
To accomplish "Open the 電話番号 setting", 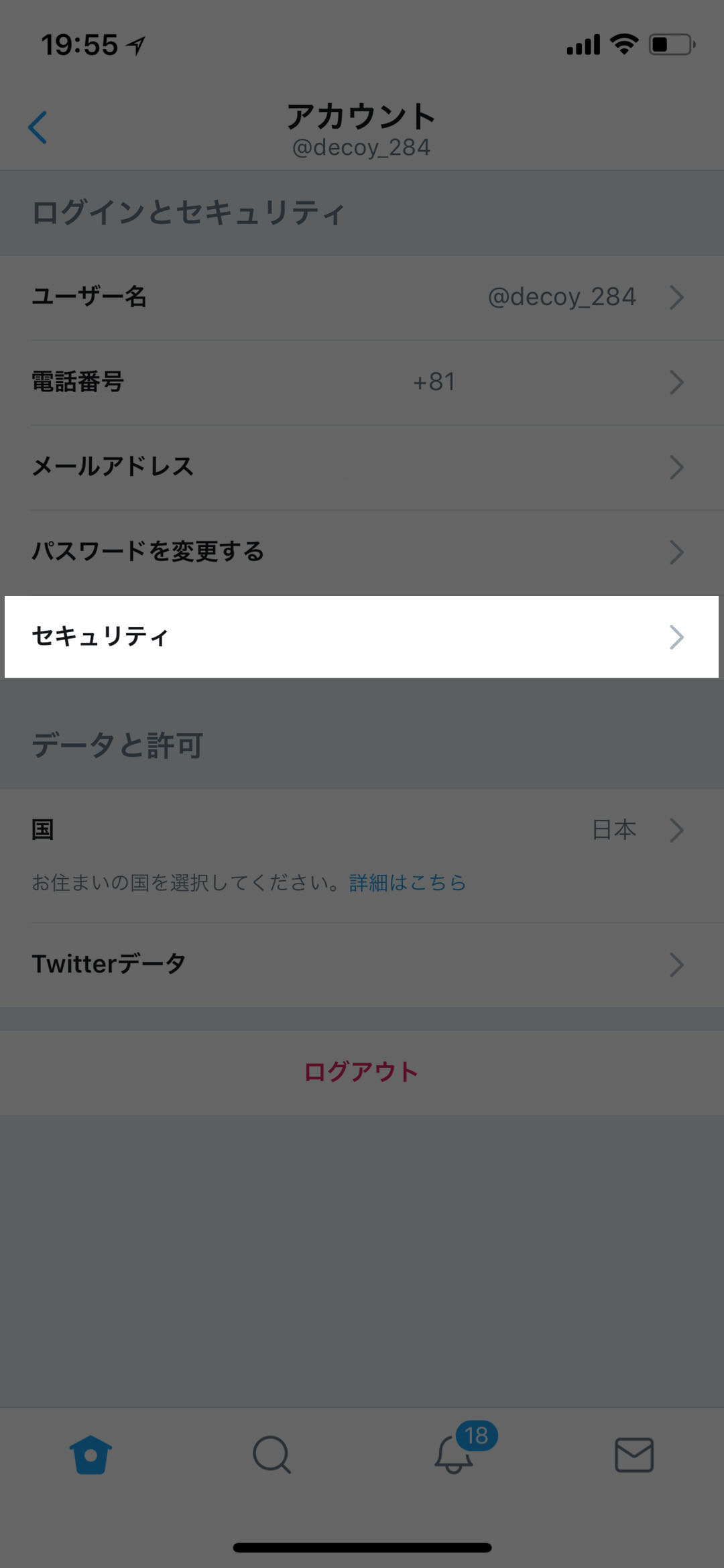I will (x=362, y=382).
